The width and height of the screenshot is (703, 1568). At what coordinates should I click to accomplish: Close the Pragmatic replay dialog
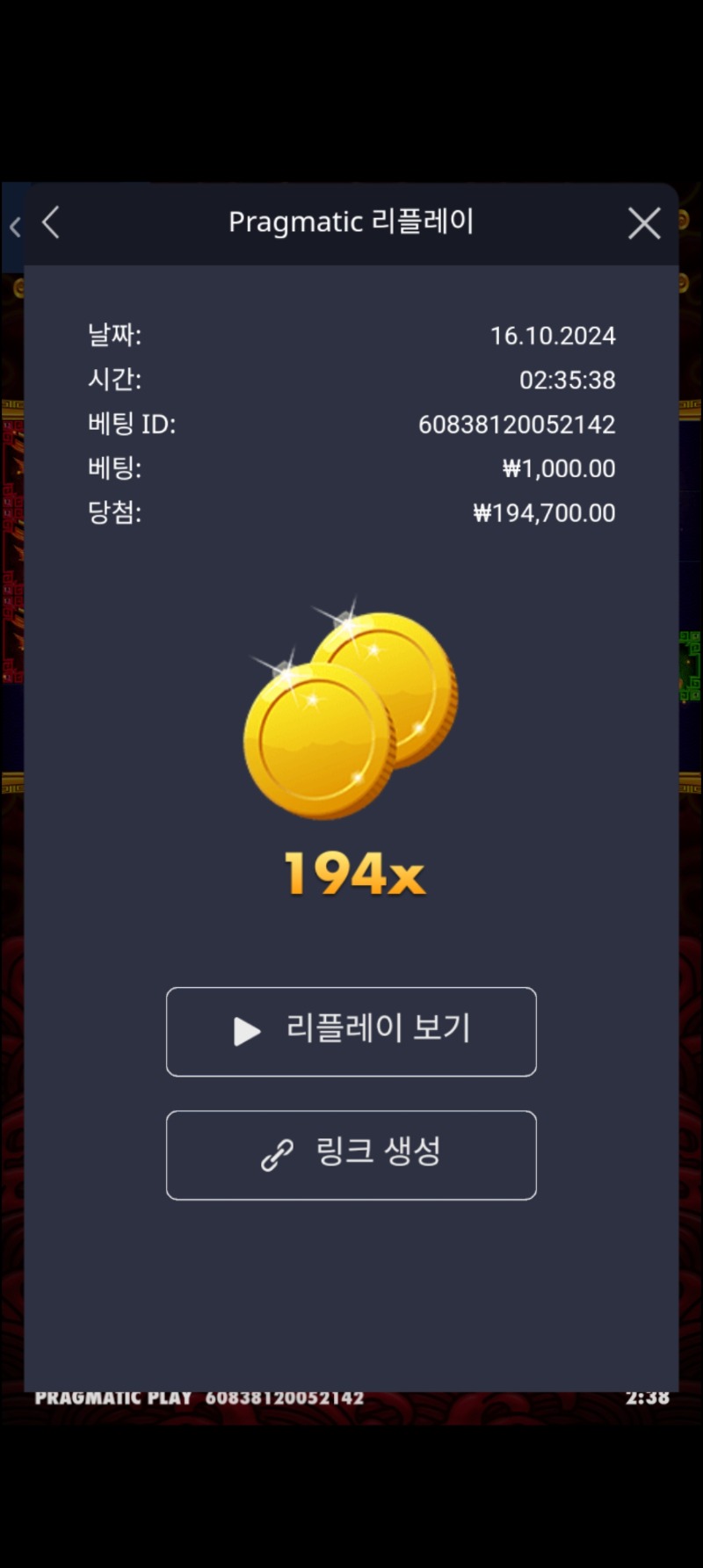(x=644, y=223)
